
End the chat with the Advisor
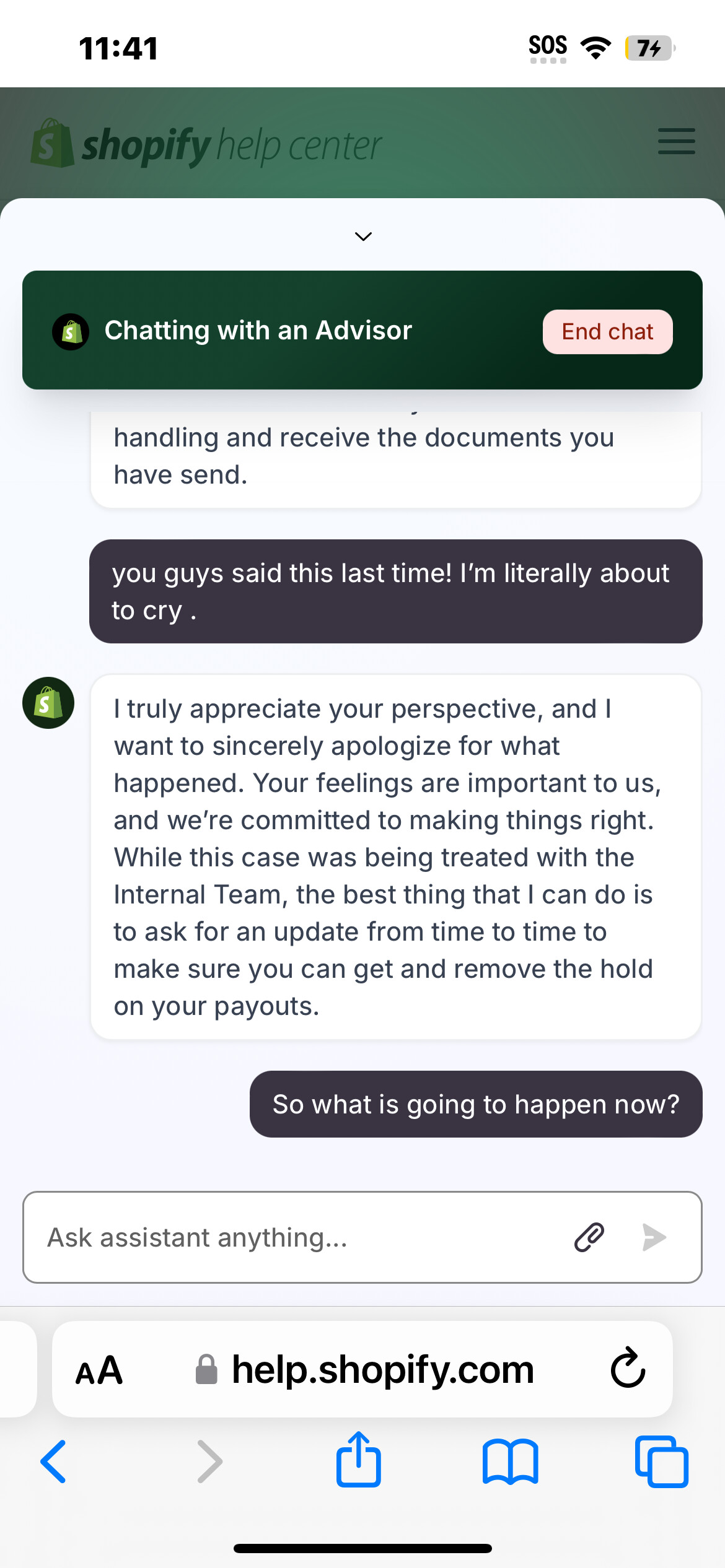pos(607,332)
